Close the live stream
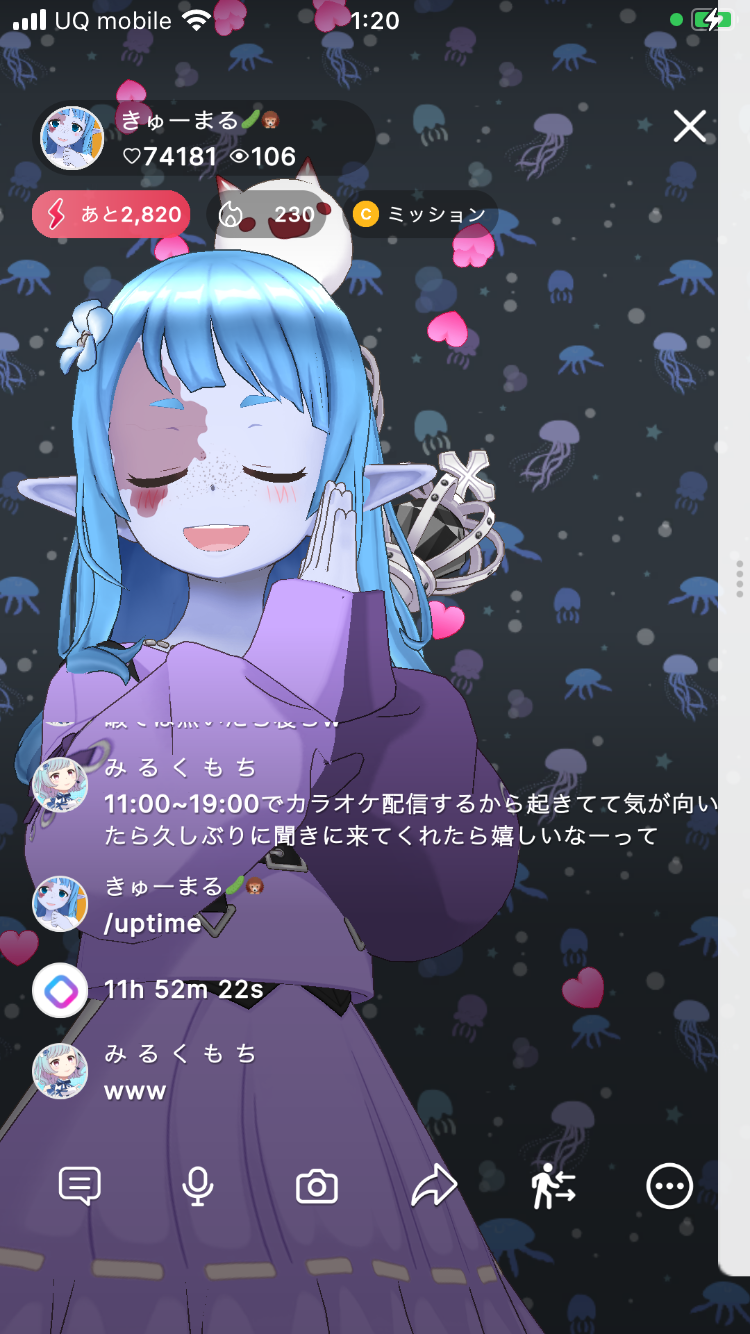The width and height of the screenshot is (750, 1334). coord(689,126)
